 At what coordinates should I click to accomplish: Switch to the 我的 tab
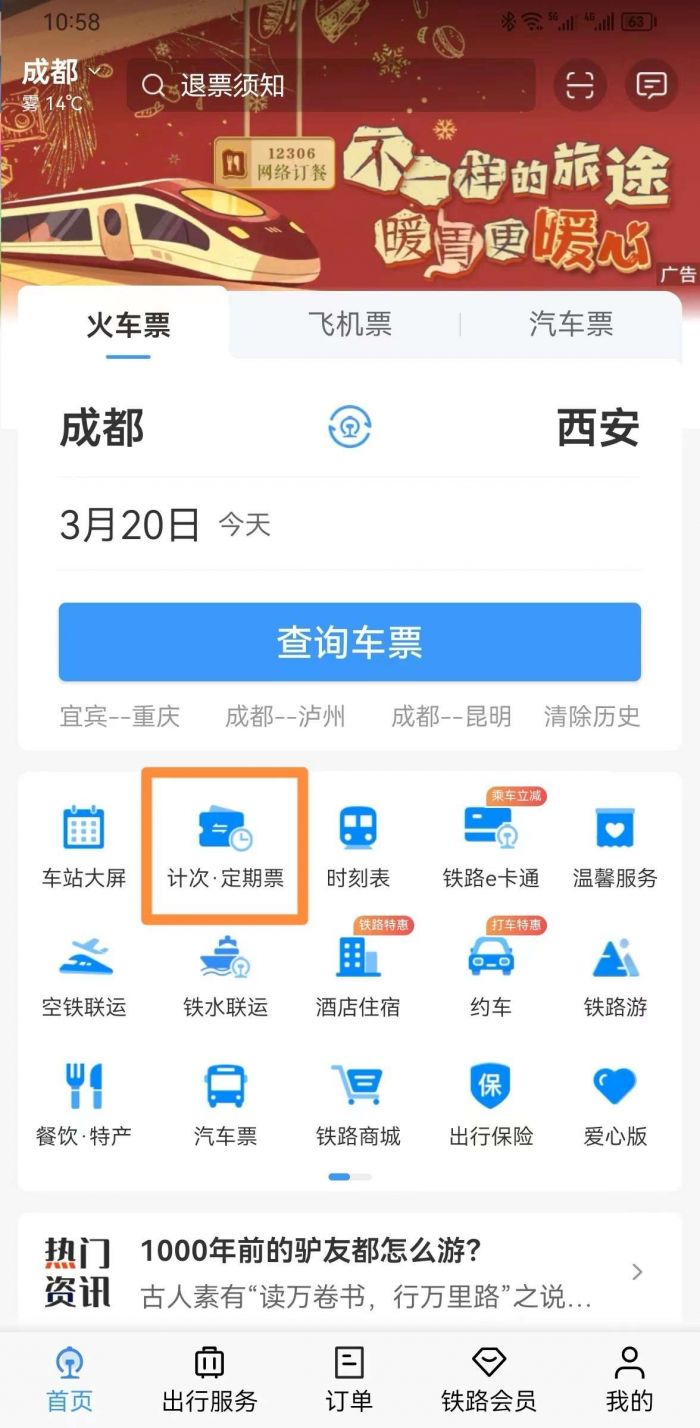[629, 1378]
